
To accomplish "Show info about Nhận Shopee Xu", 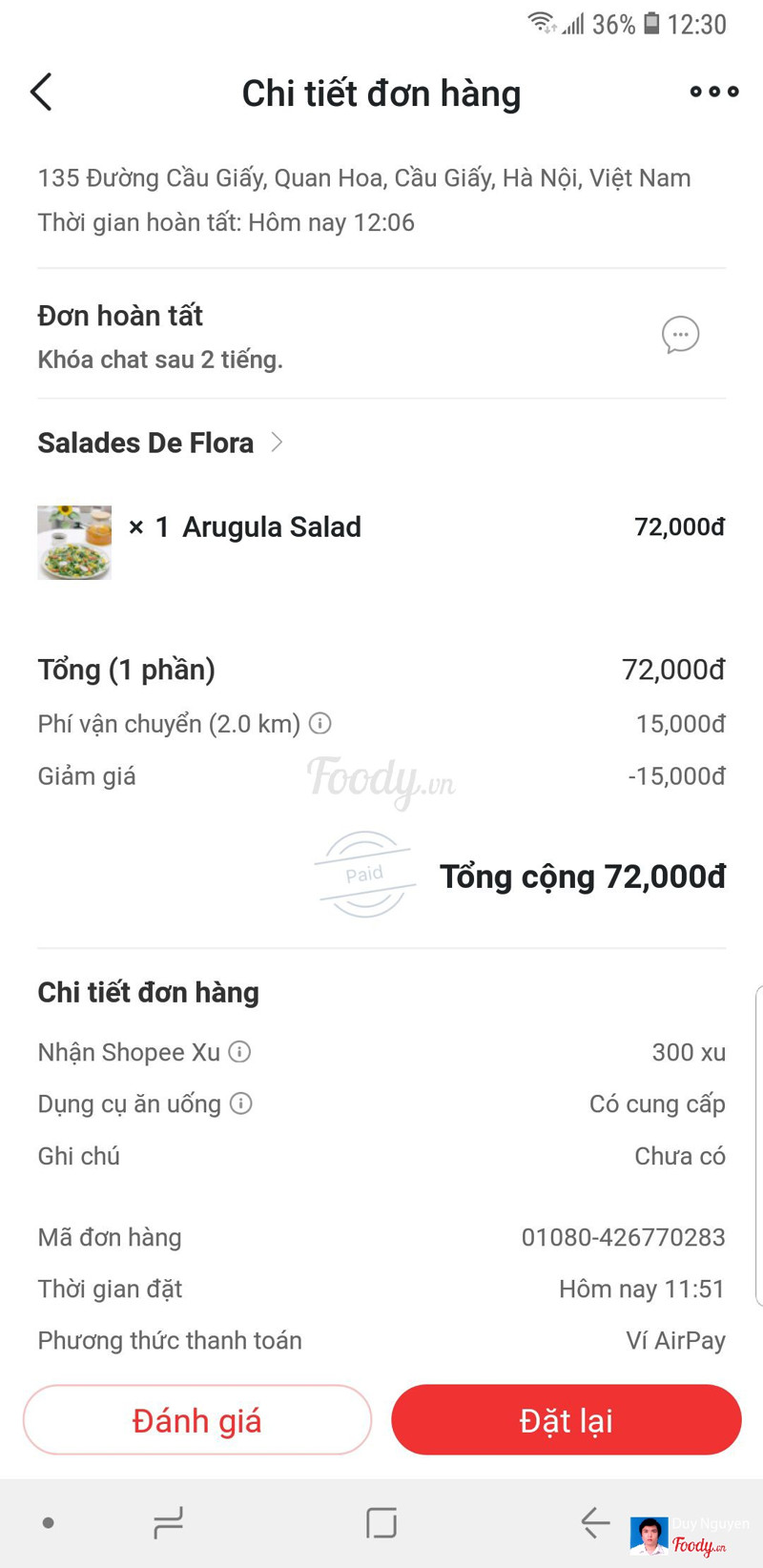I will [240, 1052].
